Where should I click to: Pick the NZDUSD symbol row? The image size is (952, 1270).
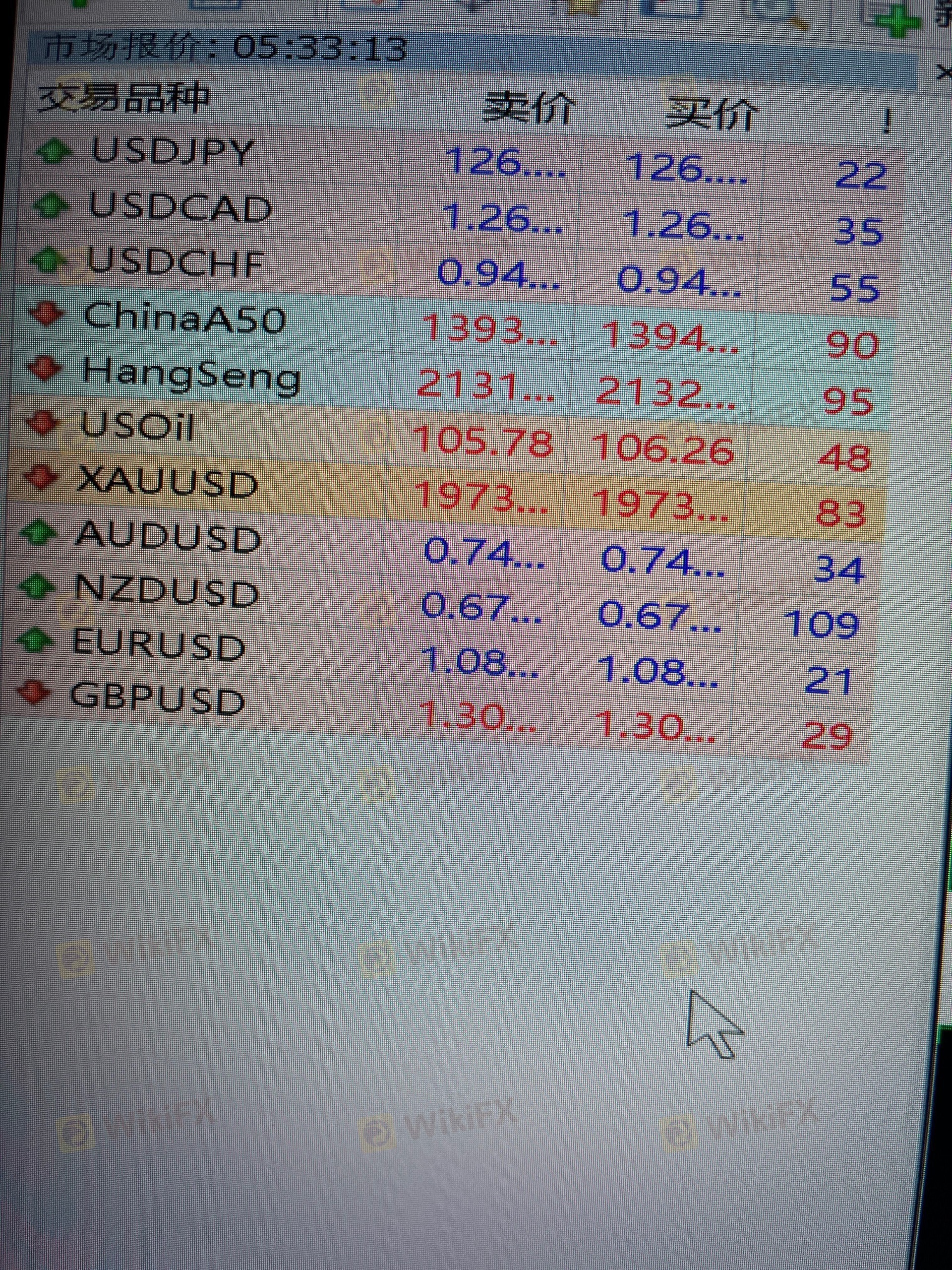(x=167, y=590)
